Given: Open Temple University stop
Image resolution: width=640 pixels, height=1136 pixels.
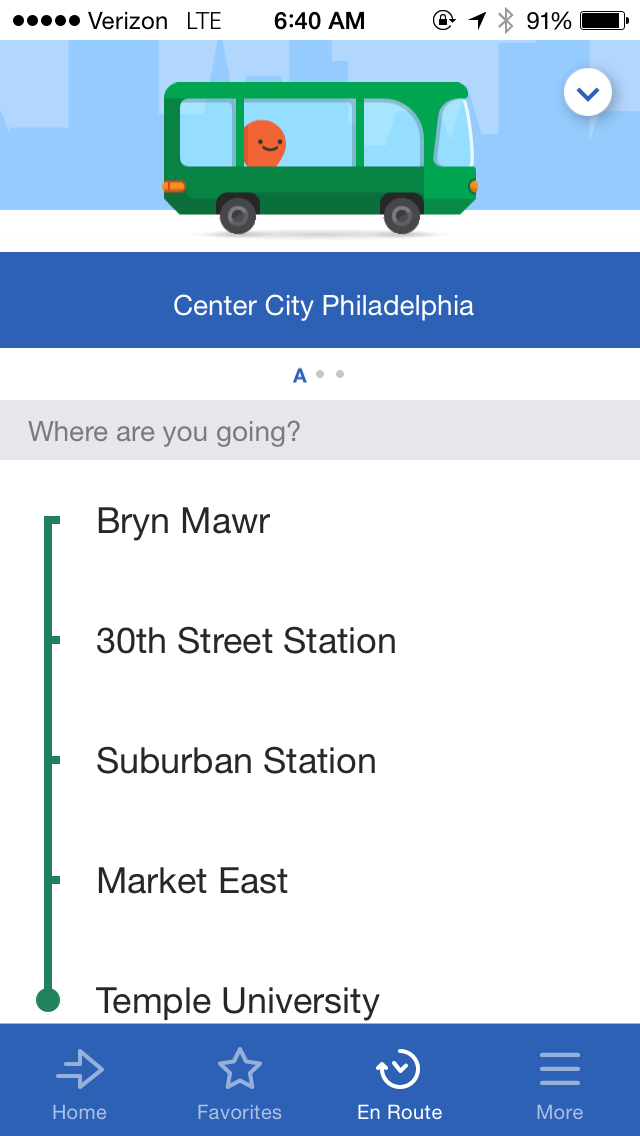Looking at the screenshot, I should coord(320,1001).
